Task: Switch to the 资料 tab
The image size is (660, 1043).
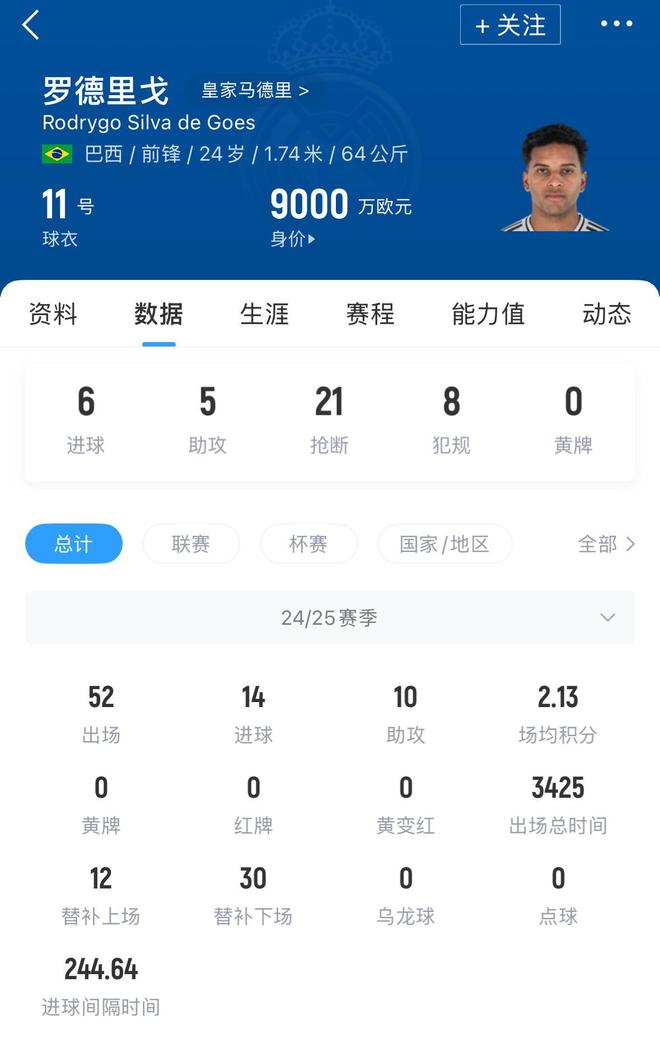Action: (53, 314)
